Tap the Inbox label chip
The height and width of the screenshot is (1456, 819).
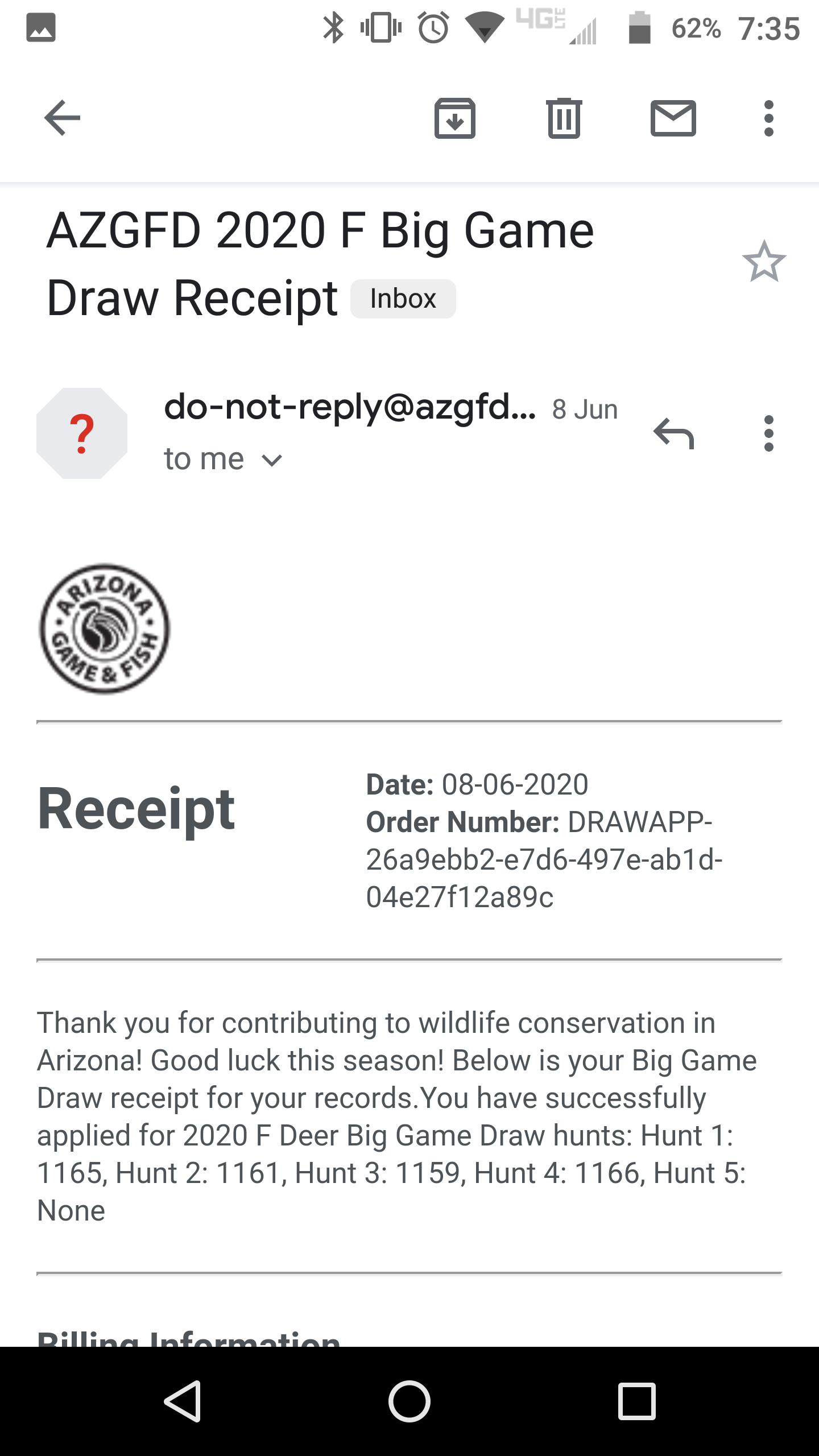pos(403,299)
